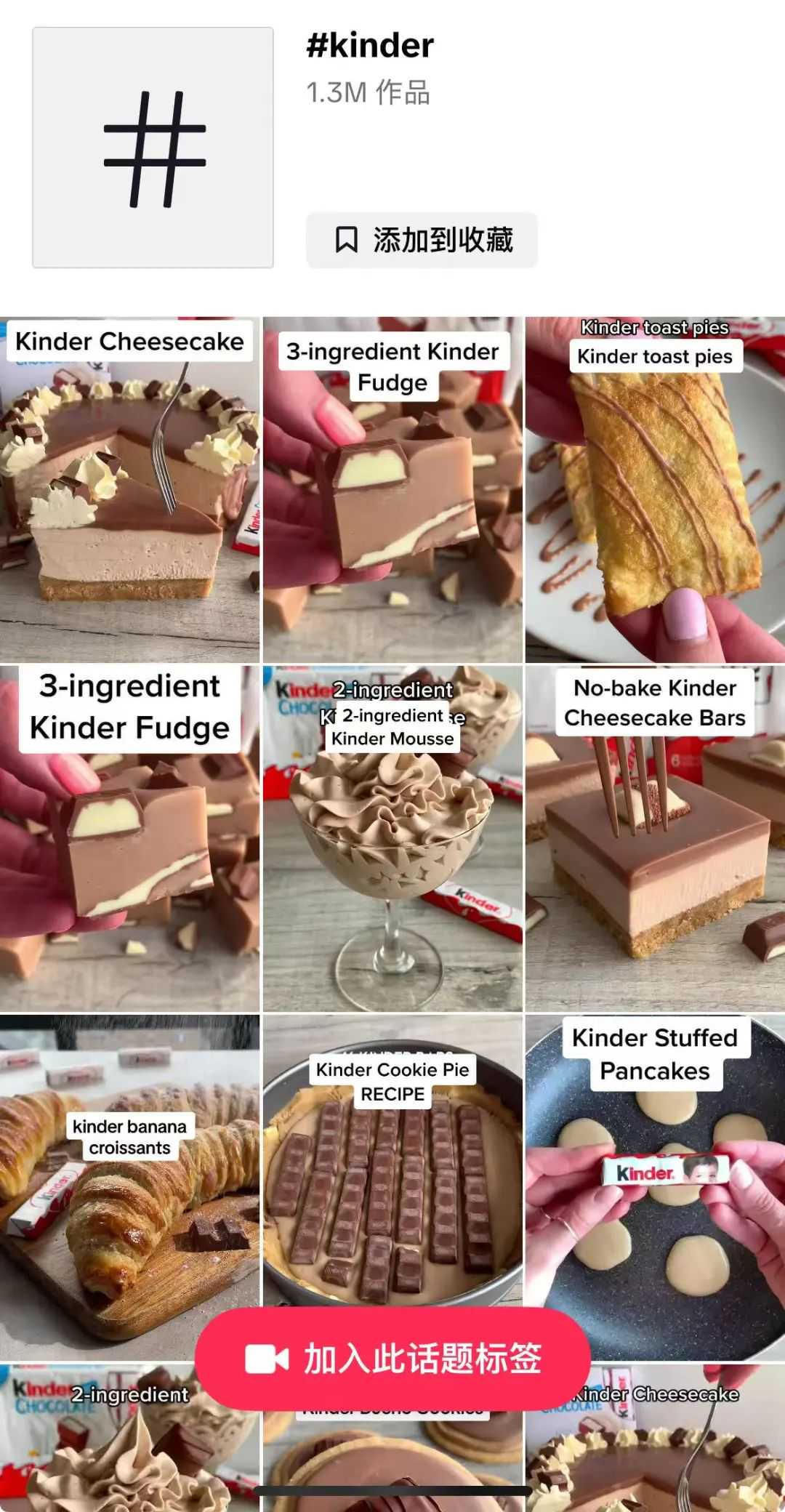Open the bottom-row 2-ingredient mousse video
Image resolution: width=785 pixels, height=1512 pixels.
click(94, 1447)
